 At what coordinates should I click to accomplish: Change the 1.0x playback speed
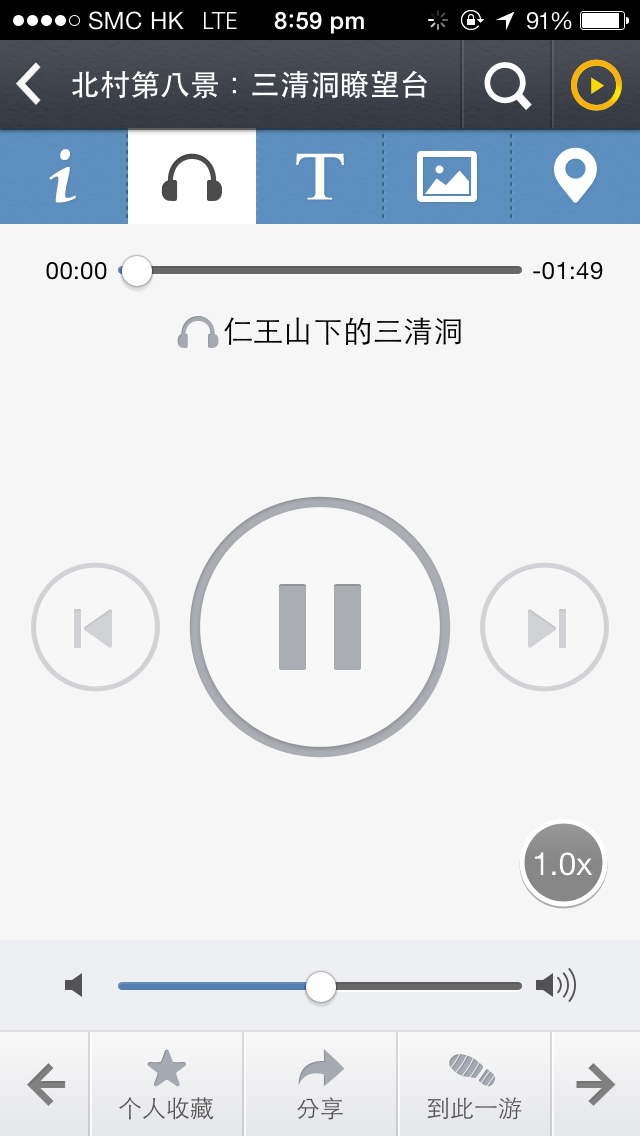(563, 864)
